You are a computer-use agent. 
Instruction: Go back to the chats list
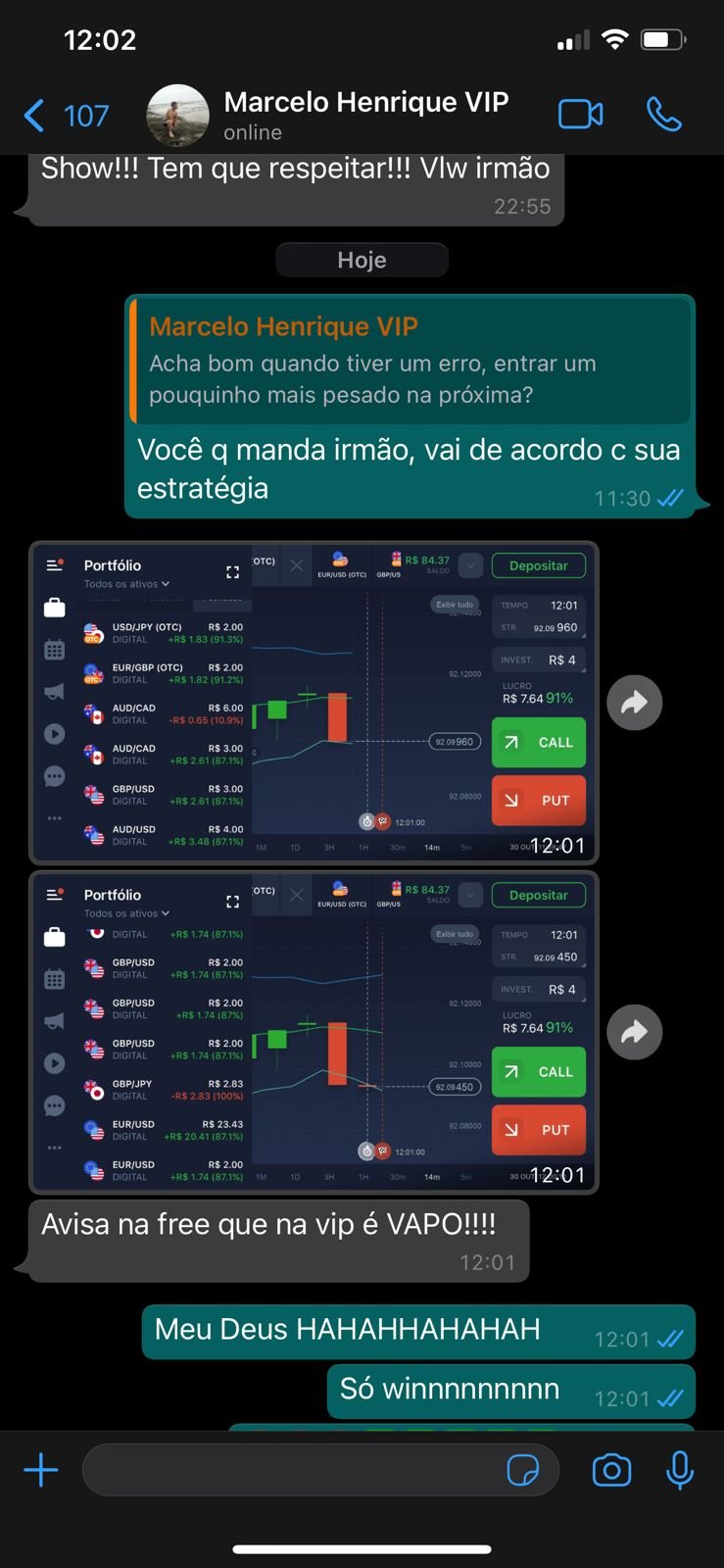click(x=65, y=116)
